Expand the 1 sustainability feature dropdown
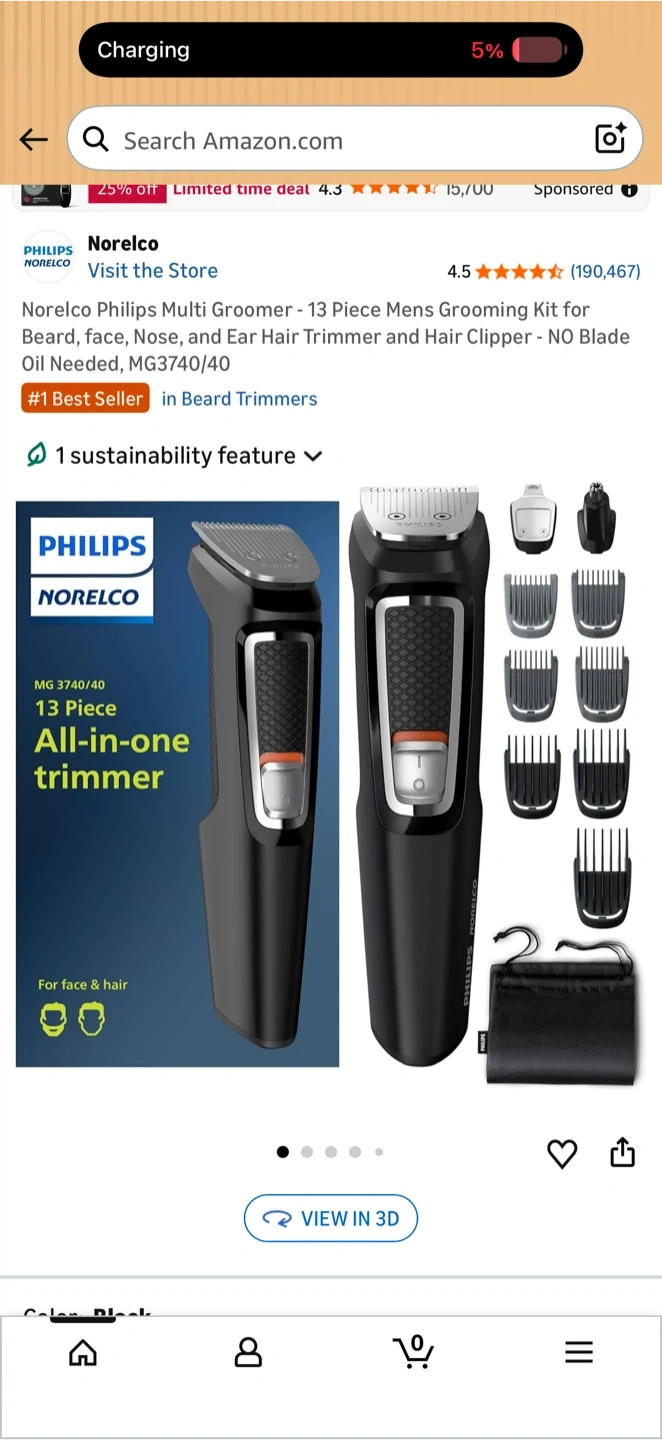 click(x=175, y=456)
